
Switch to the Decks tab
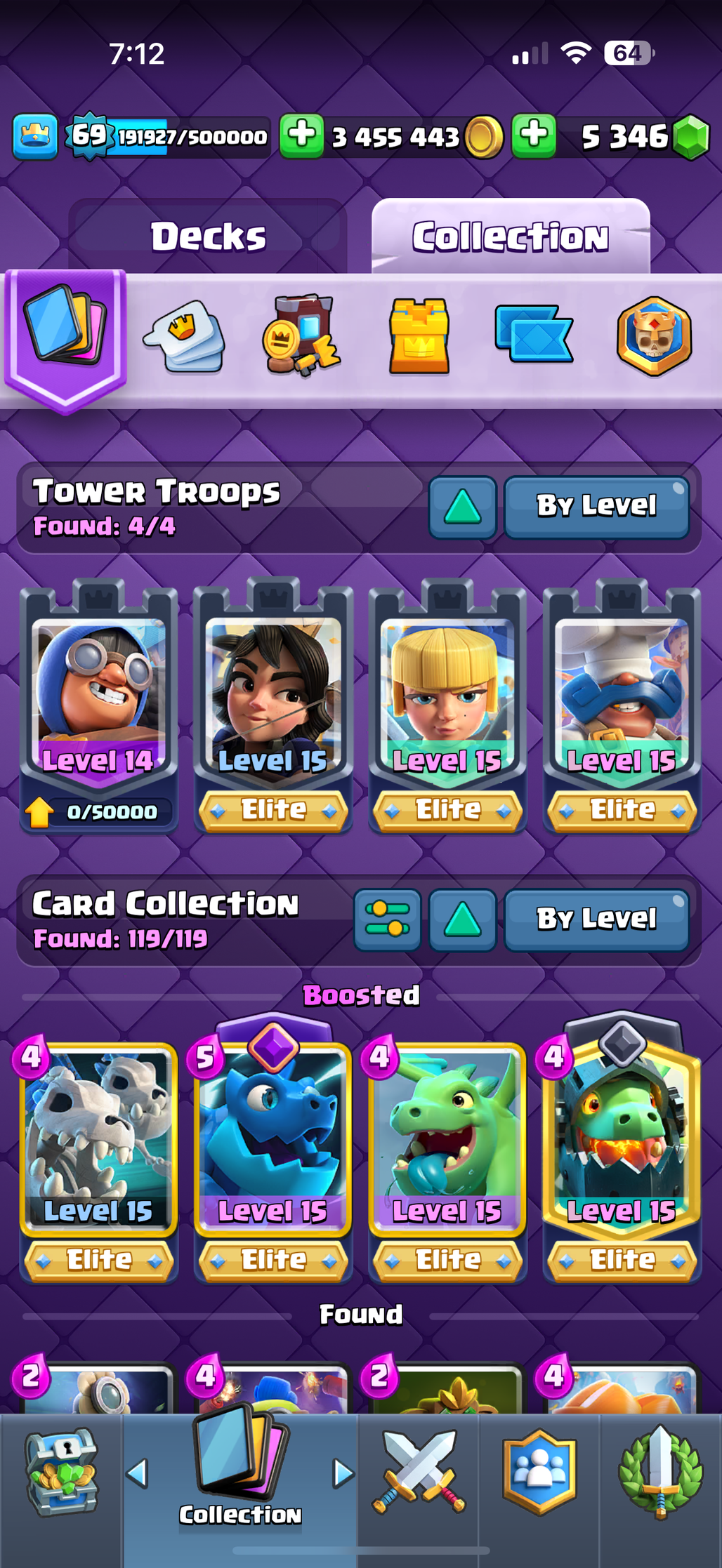click(208, 237)
